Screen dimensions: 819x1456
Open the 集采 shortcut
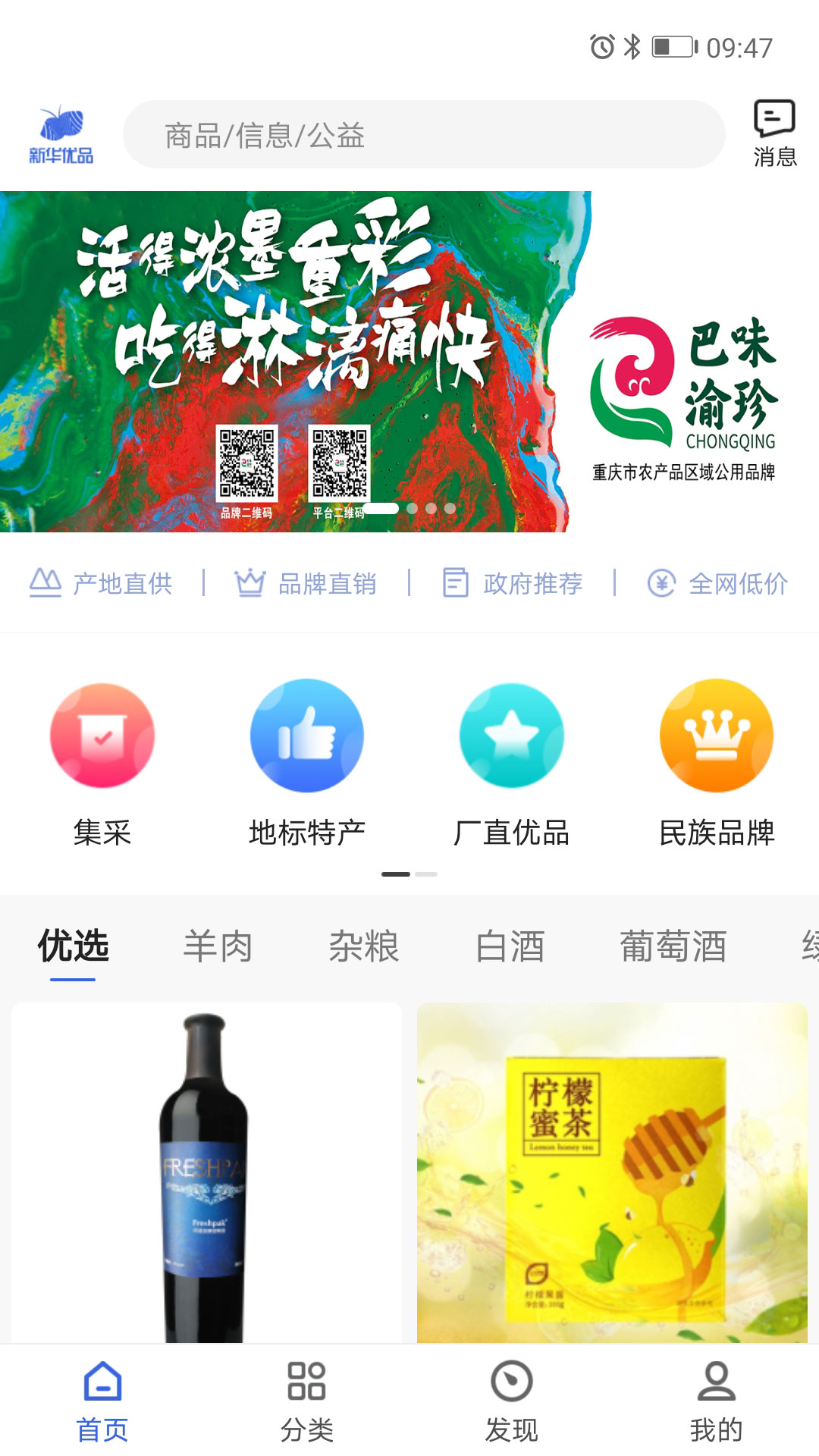pos(102,762)
